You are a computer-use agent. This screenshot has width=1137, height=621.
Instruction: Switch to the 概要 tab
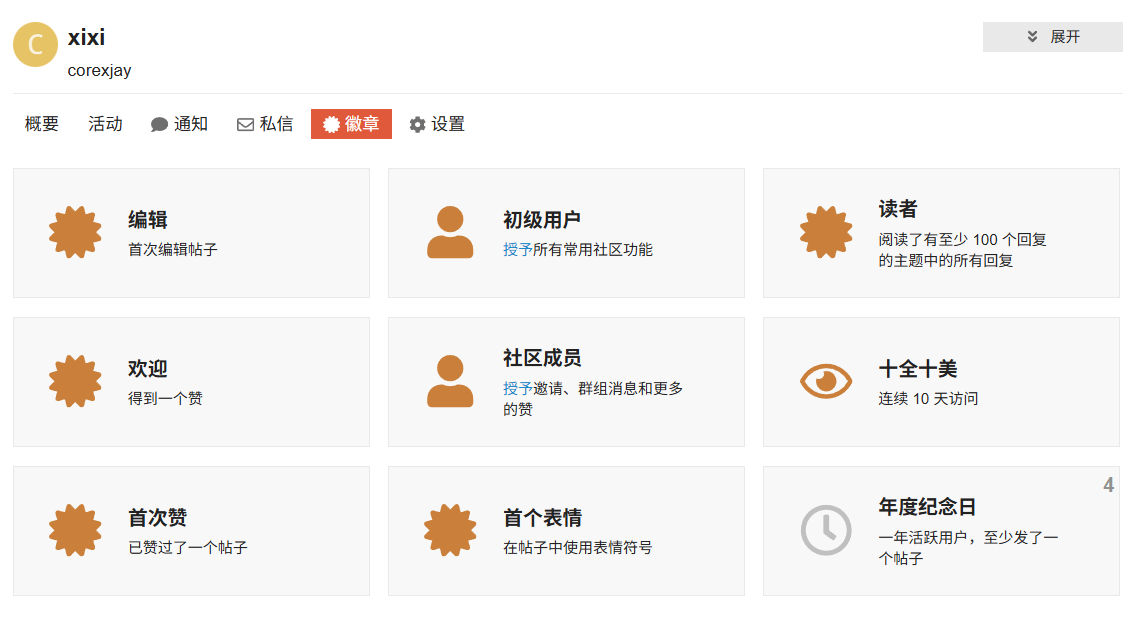coord(42,124)
